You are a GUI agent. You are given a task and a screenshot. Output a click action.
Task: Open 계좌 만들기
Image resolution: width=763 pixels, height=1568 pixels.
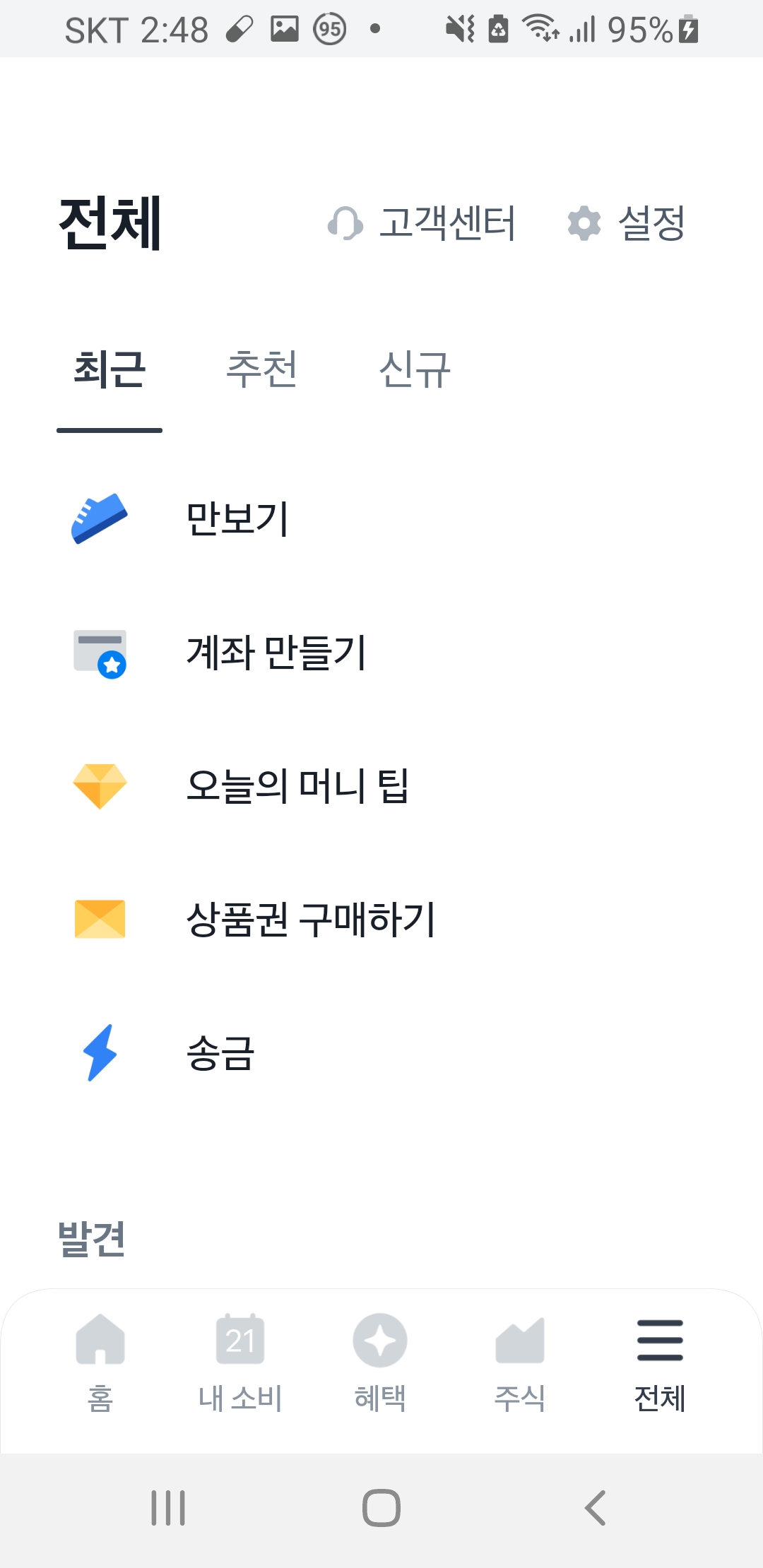(x=276, y=653)
